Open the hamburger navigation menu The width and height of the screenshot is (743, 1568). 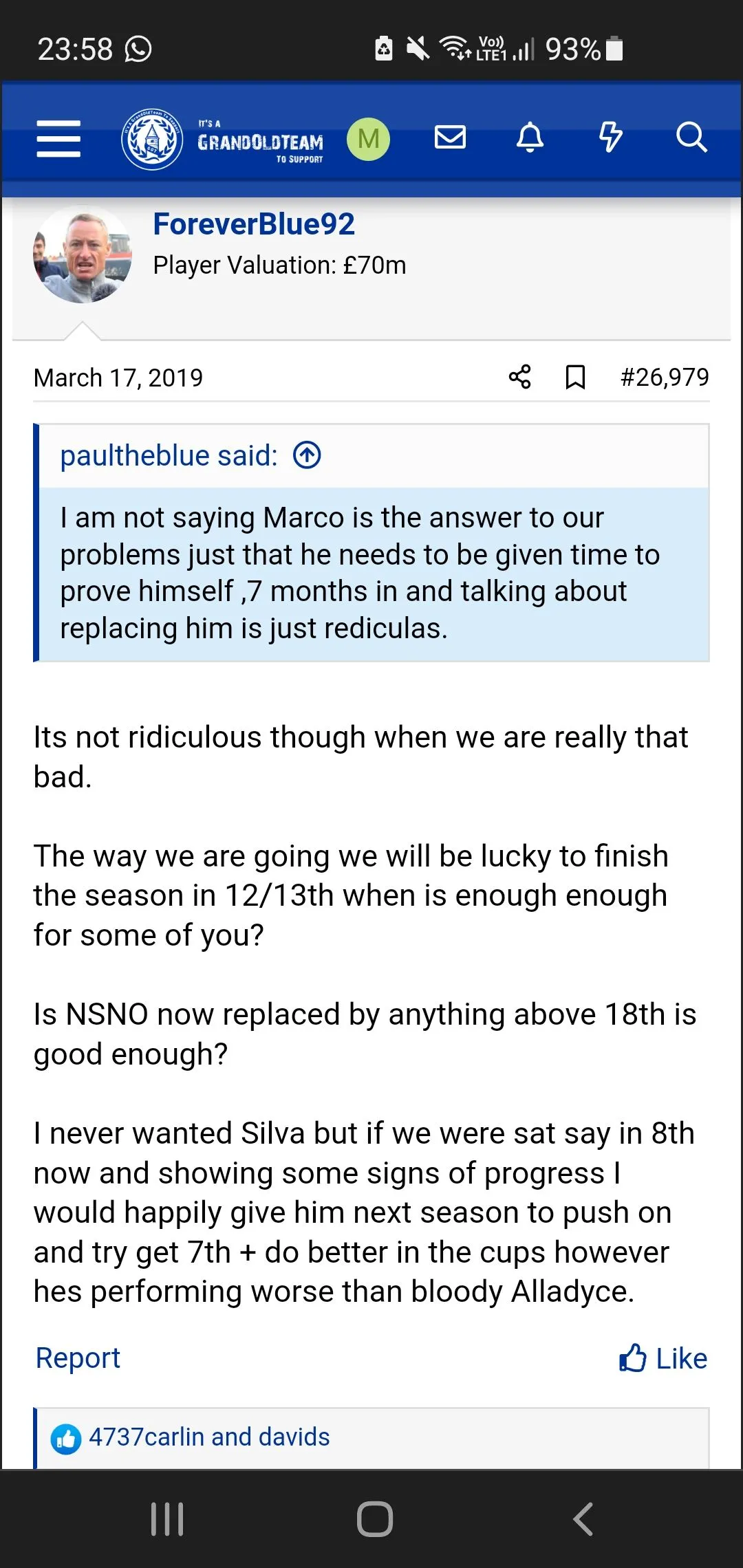click(58, 138)
